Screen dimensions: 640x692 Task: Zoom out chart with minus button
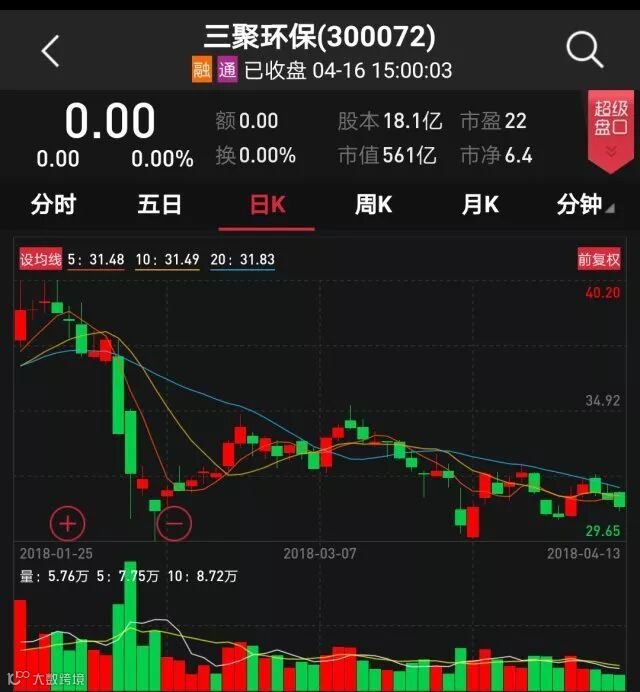(x=173, y=522)
